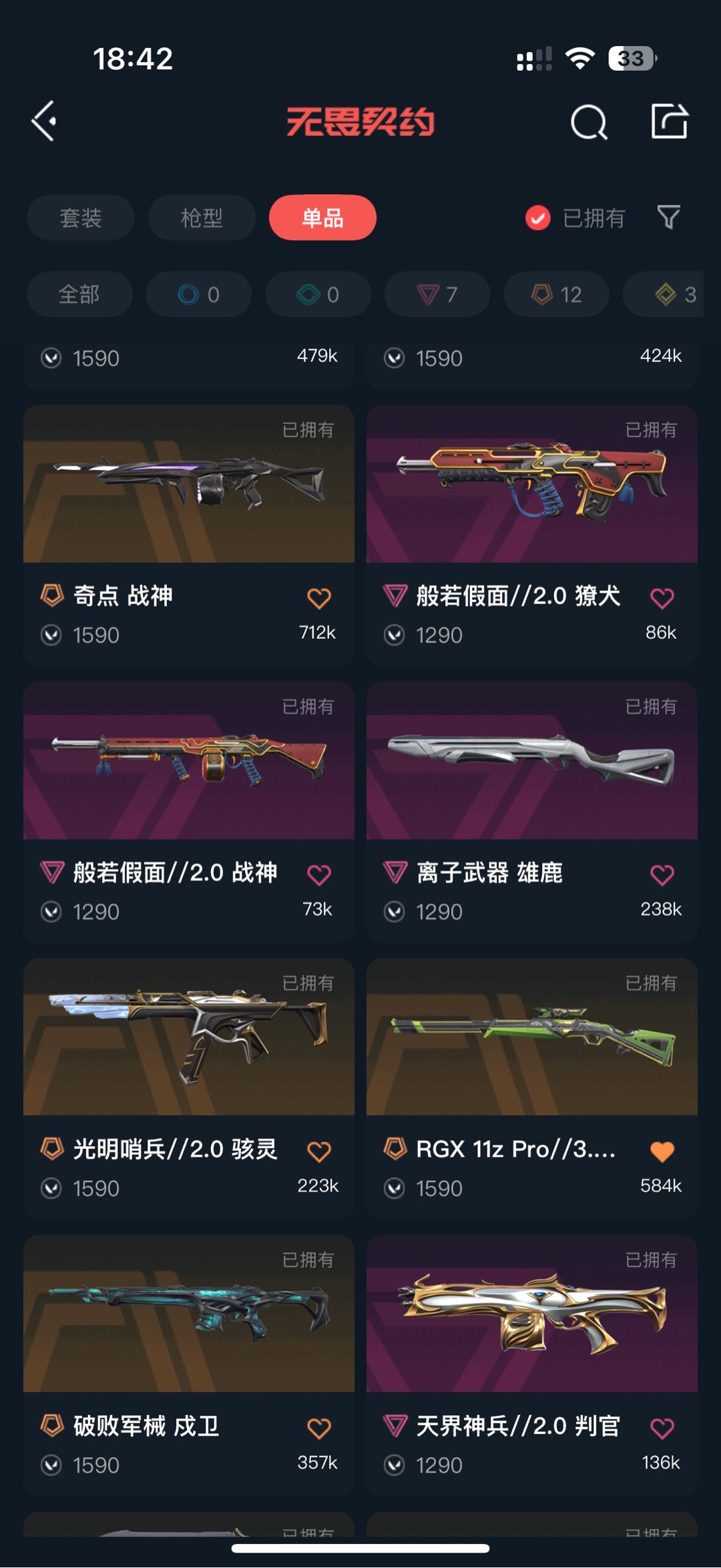Select the 单品 tab

pos(322,218)
